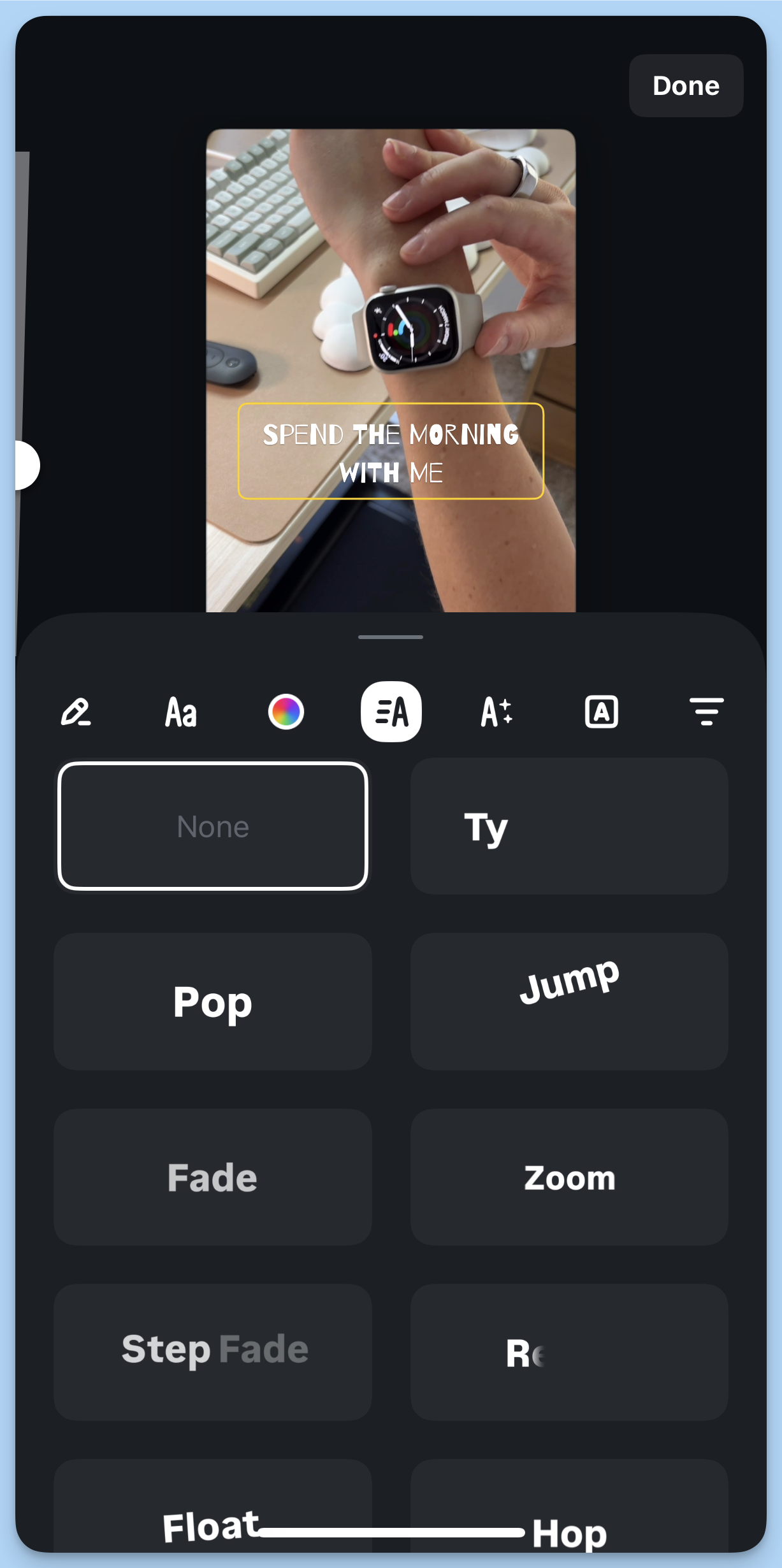Choose the Fade animation

[213, 1177]
